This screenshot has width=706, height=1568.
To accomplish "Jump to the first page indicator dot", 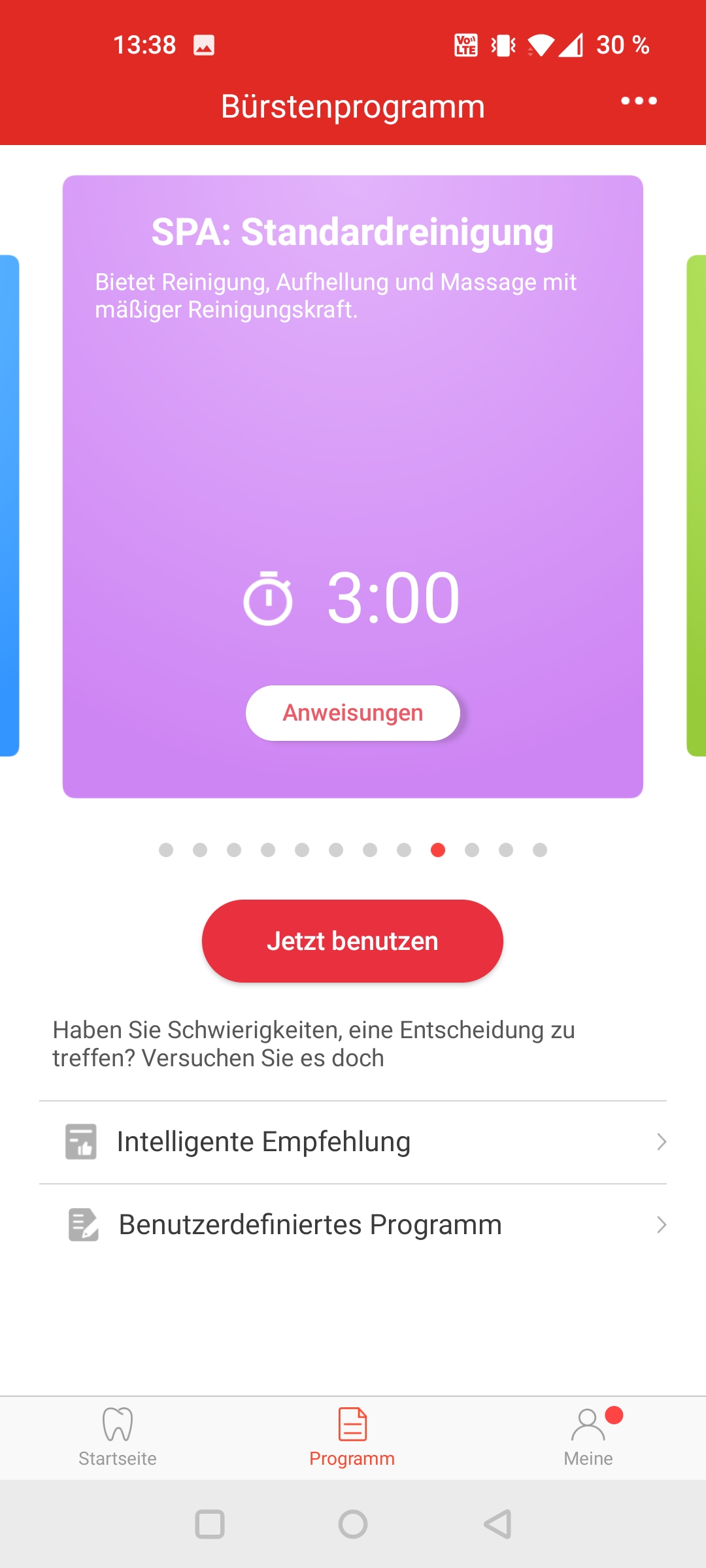I will click(x=166, y=850).
